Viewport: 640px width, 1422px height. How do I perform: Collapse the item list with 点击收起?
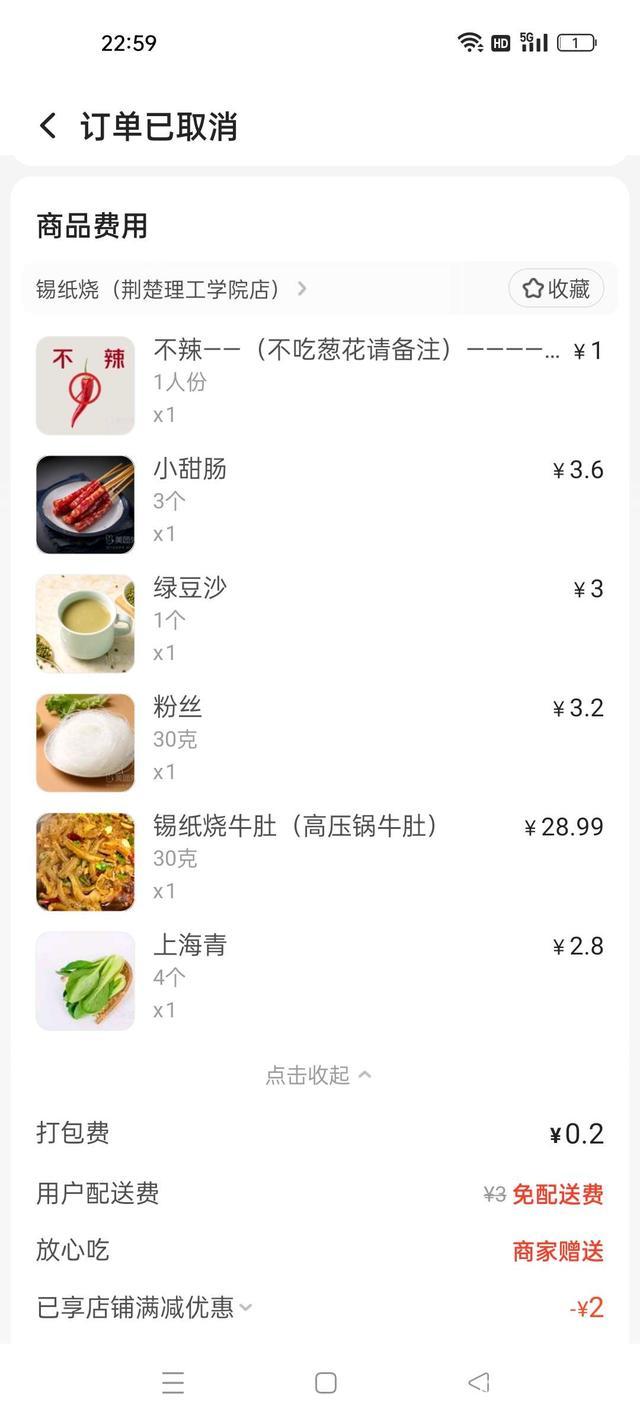318,1075
